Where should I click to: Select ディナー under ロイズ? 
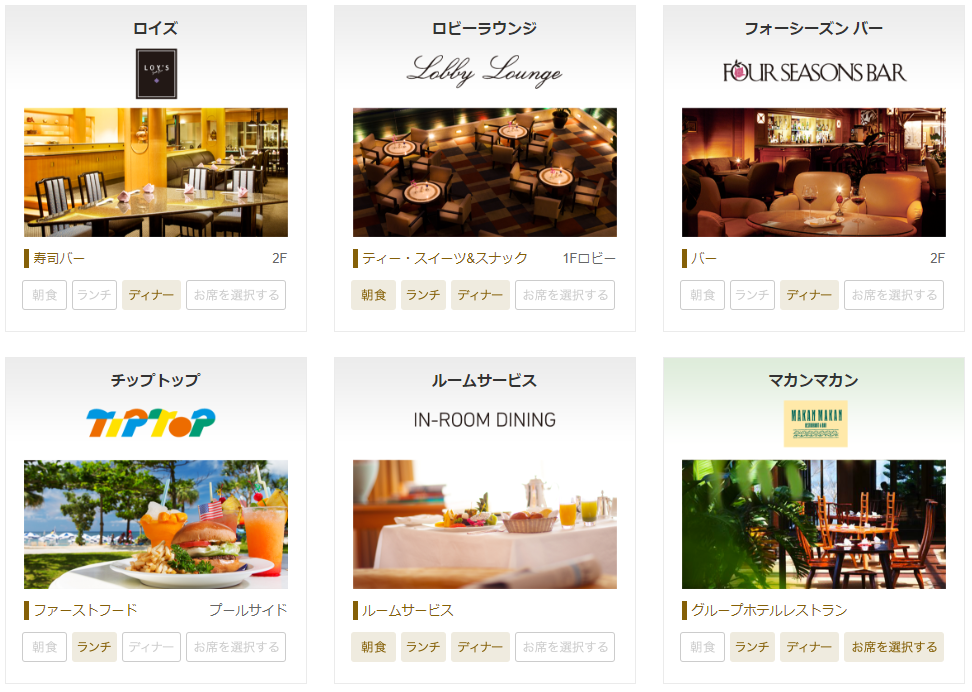pyautogui.click(x=151, y=295)
